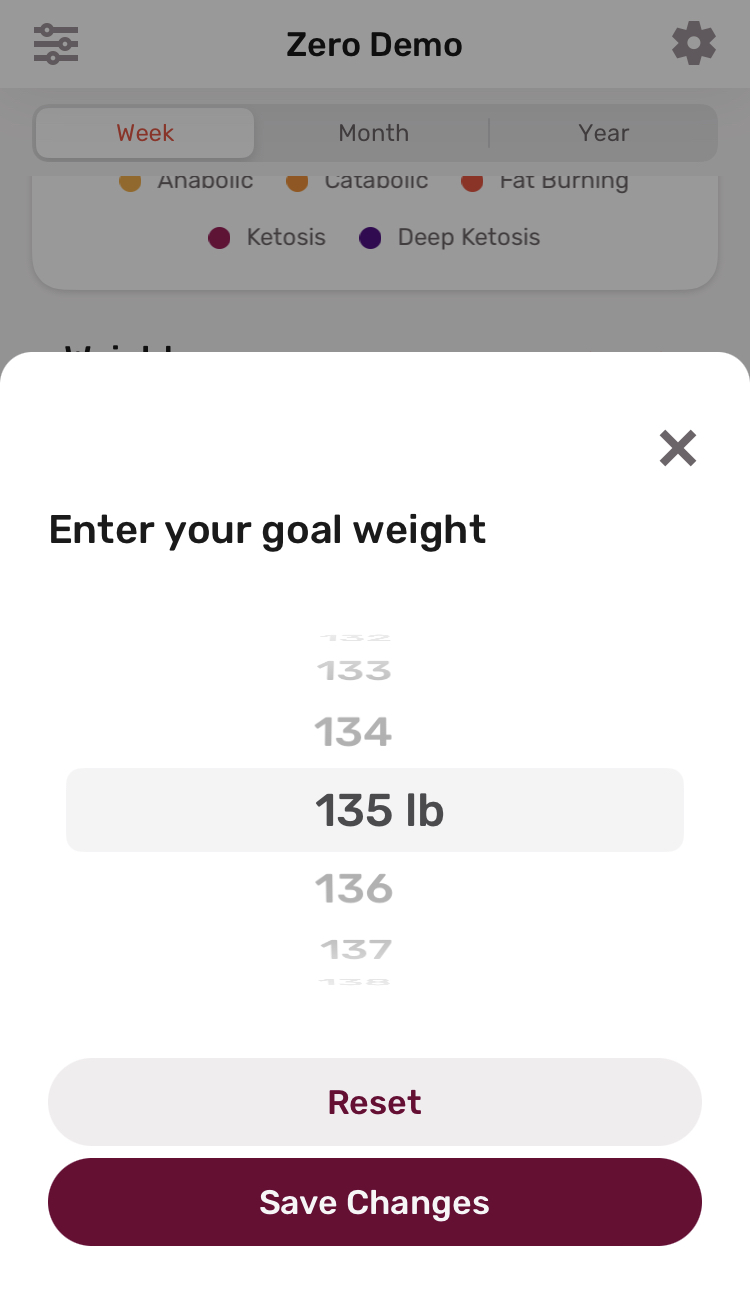Image resolution: width=750 pixels, height=1294 pixels.
Task: Dismiss the dialog with the X icon
Action: pyautogui.click(x=677, y=448)
